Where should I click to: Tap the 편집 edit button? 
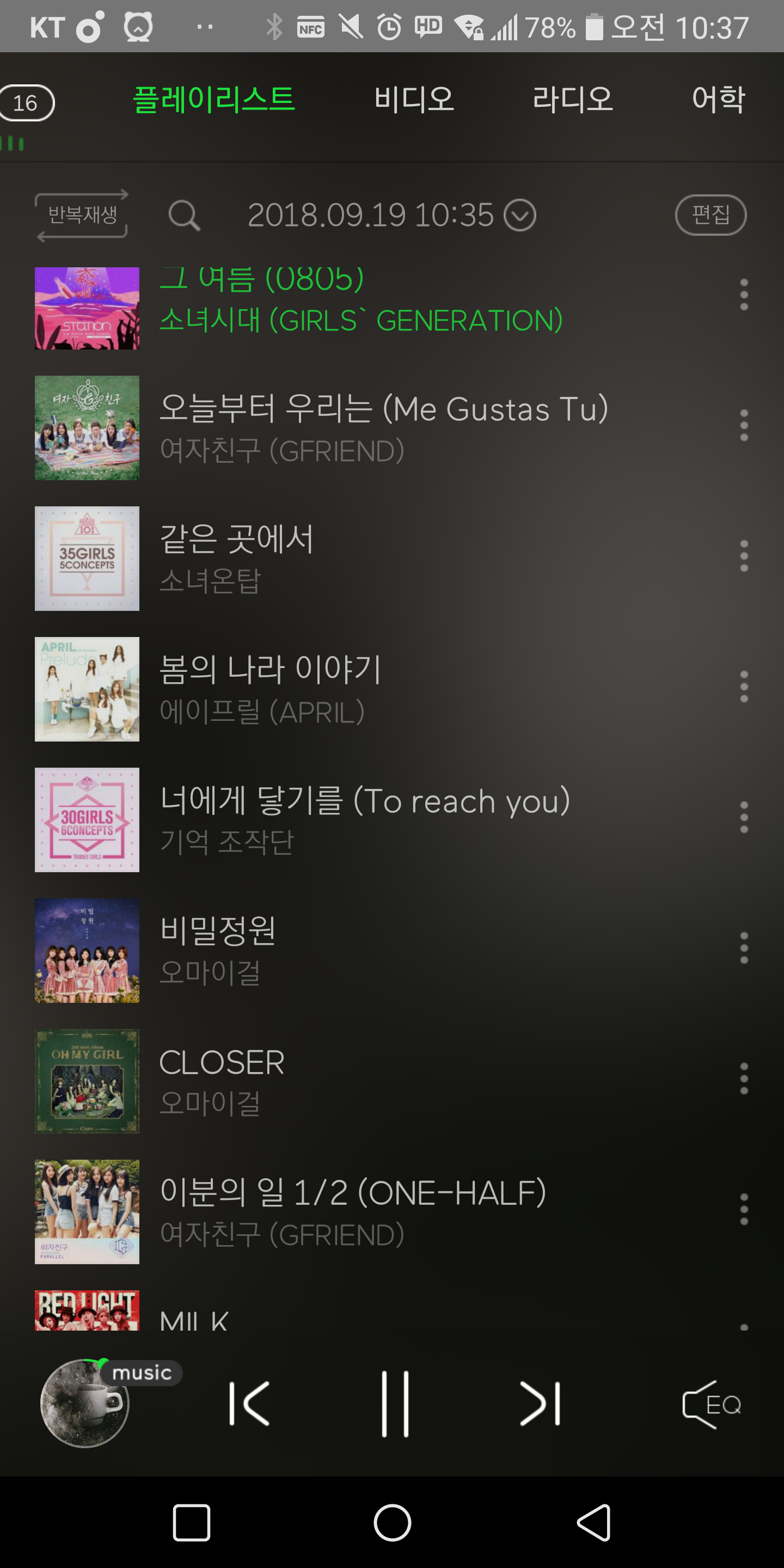click(x=710, y=215)
